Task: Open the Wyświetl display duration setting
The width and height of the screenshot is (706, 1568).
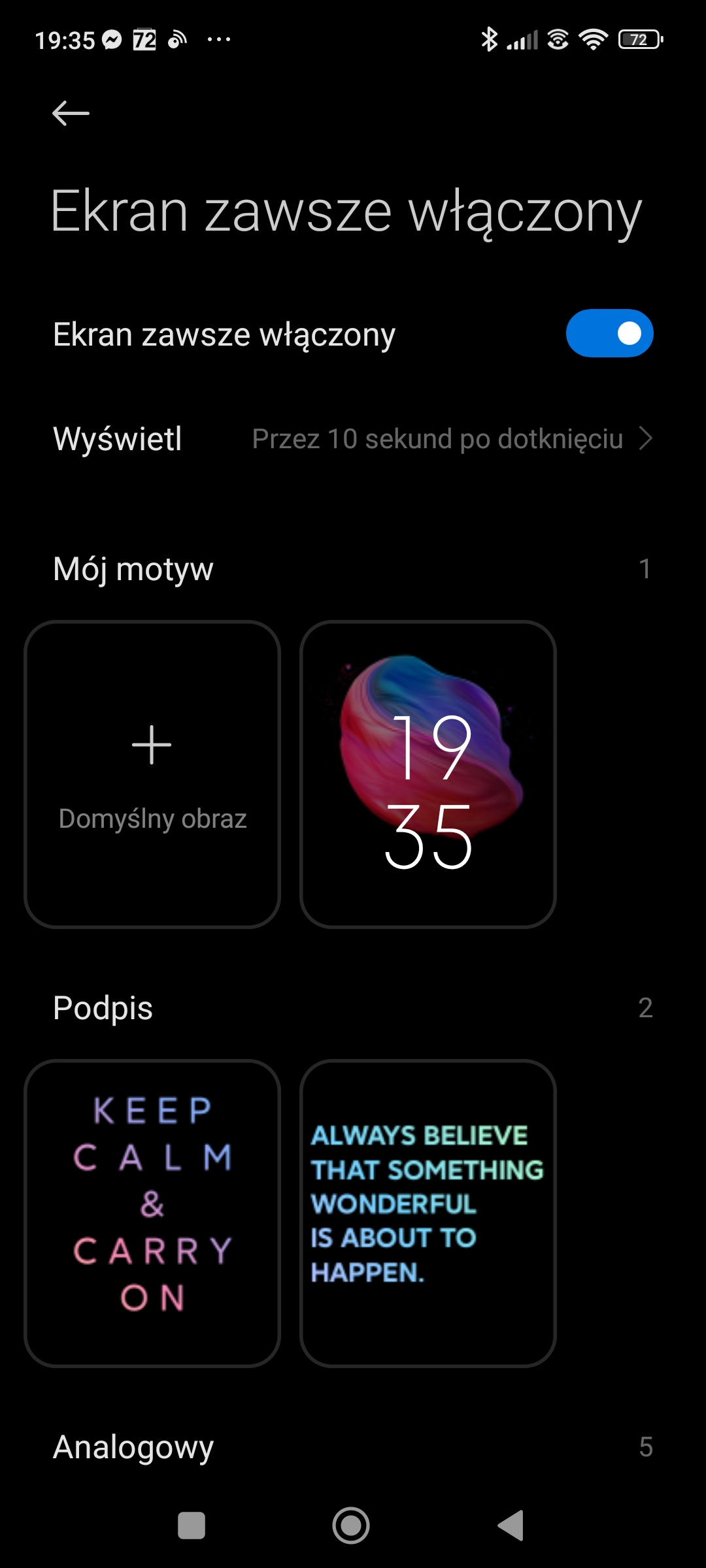Action: pos(353,438)
